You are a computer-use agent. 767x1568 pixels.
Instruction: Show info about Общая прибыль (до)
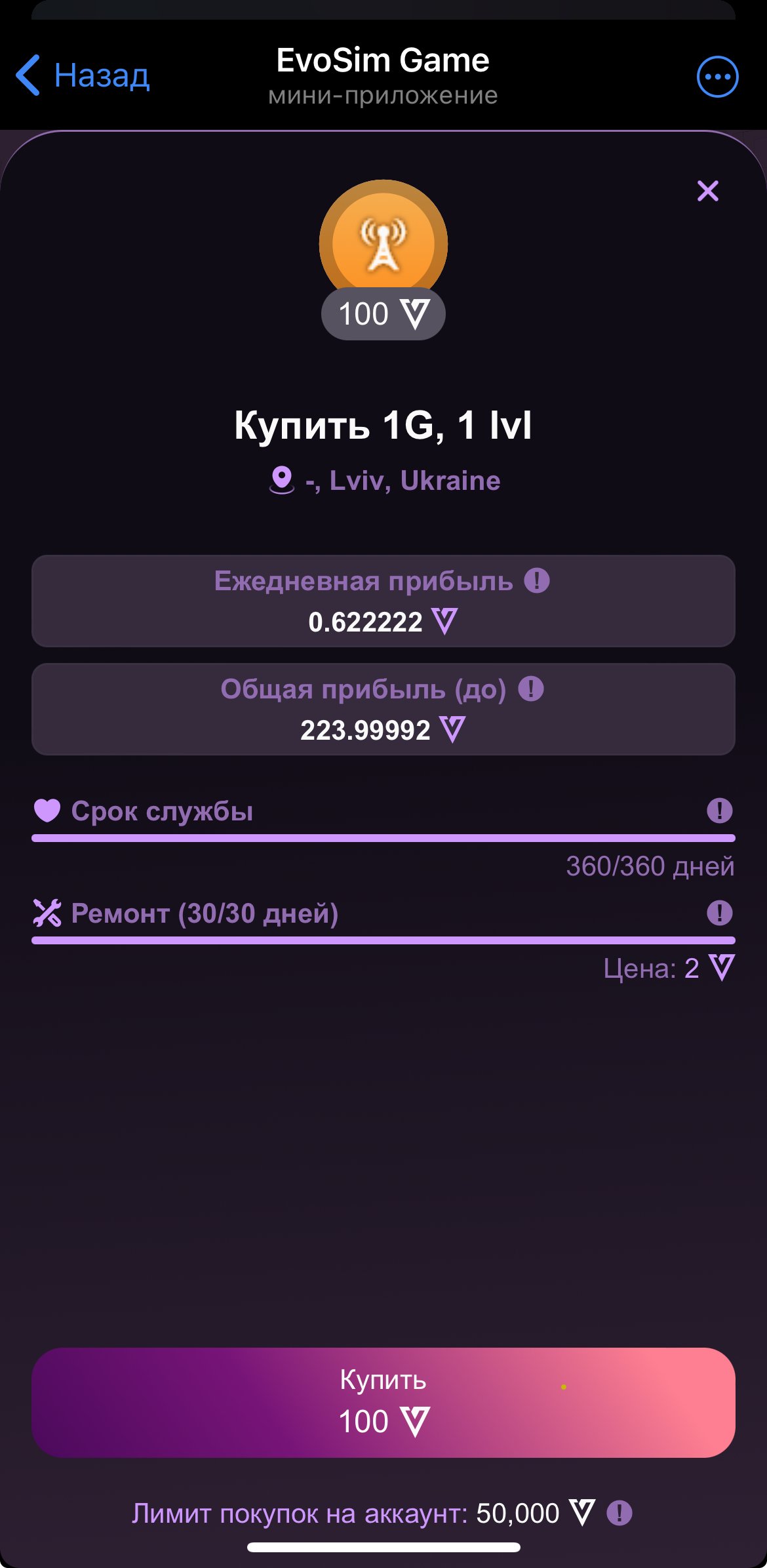[x=531, y=689]
